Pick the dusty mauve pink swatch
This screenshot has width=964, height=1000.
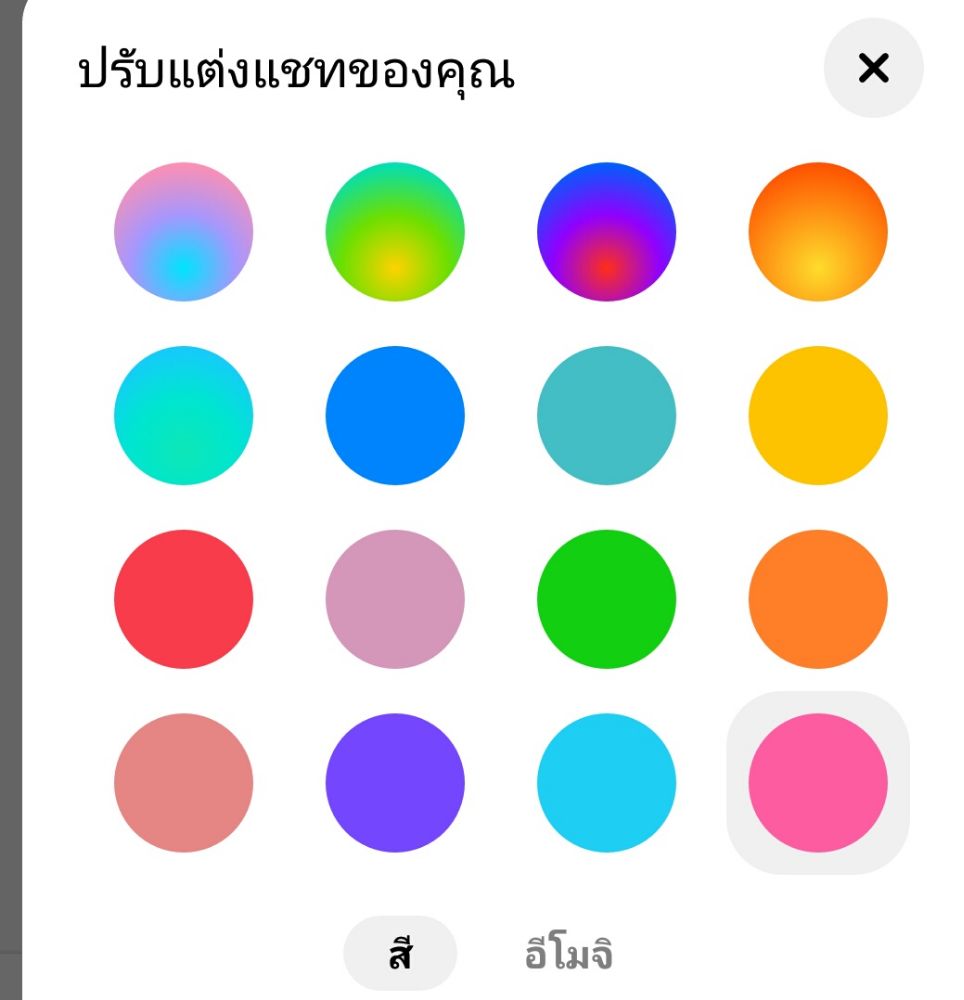click(x=395, y=599)
